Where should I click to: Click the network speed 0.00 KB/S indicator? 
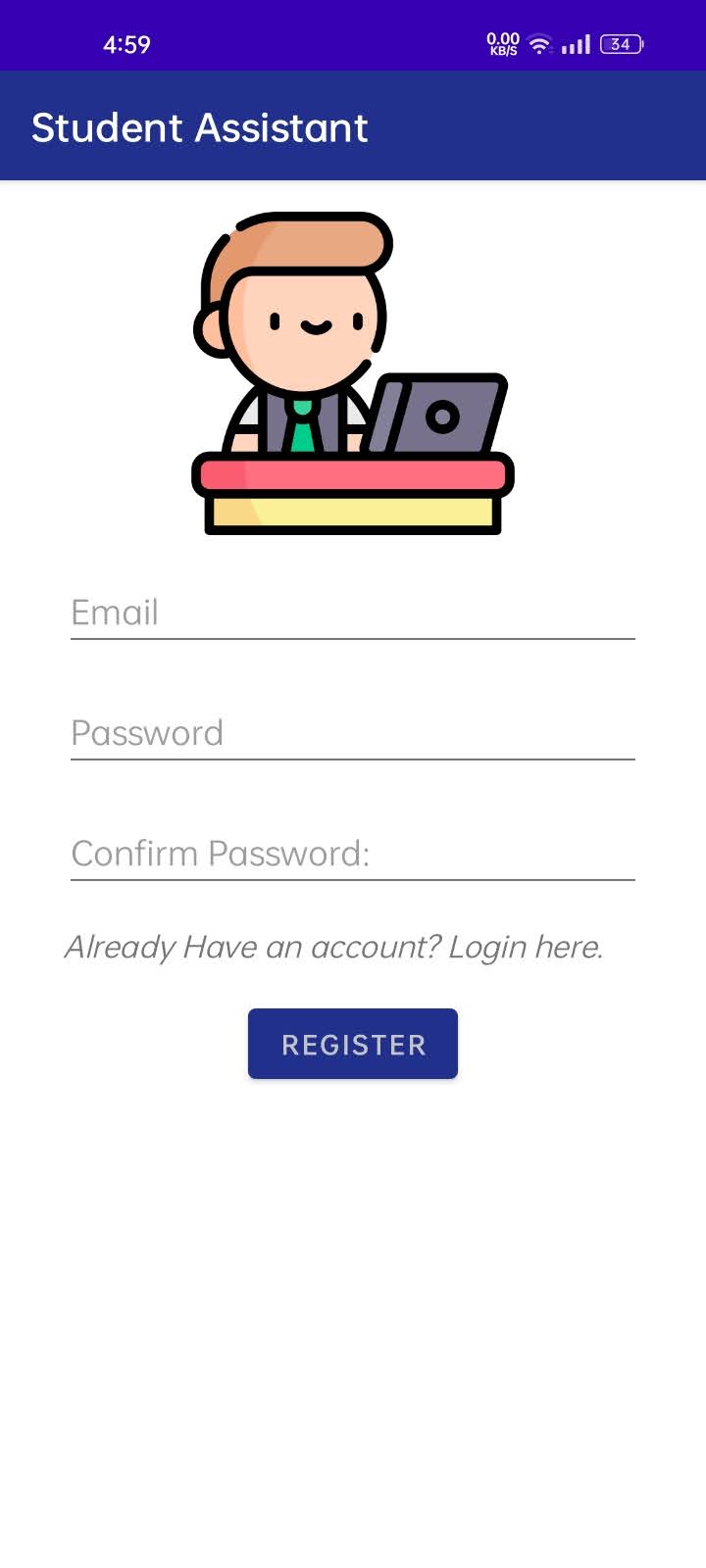click(502, 43)
